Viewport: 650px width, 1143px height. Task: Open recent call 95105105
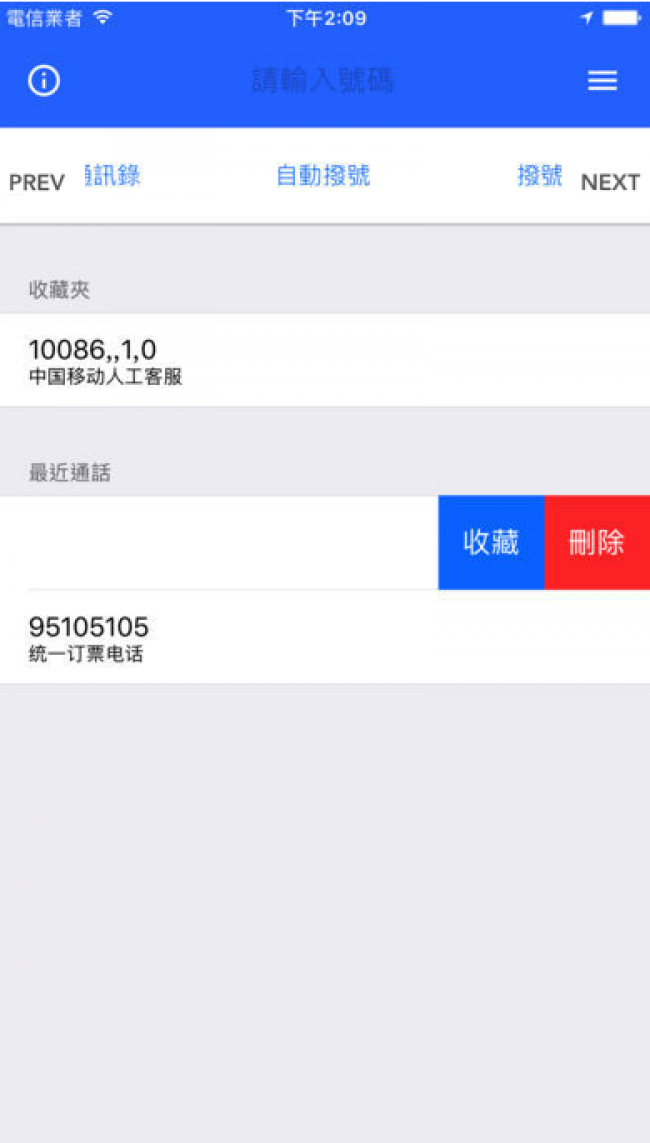pos(325,637)
